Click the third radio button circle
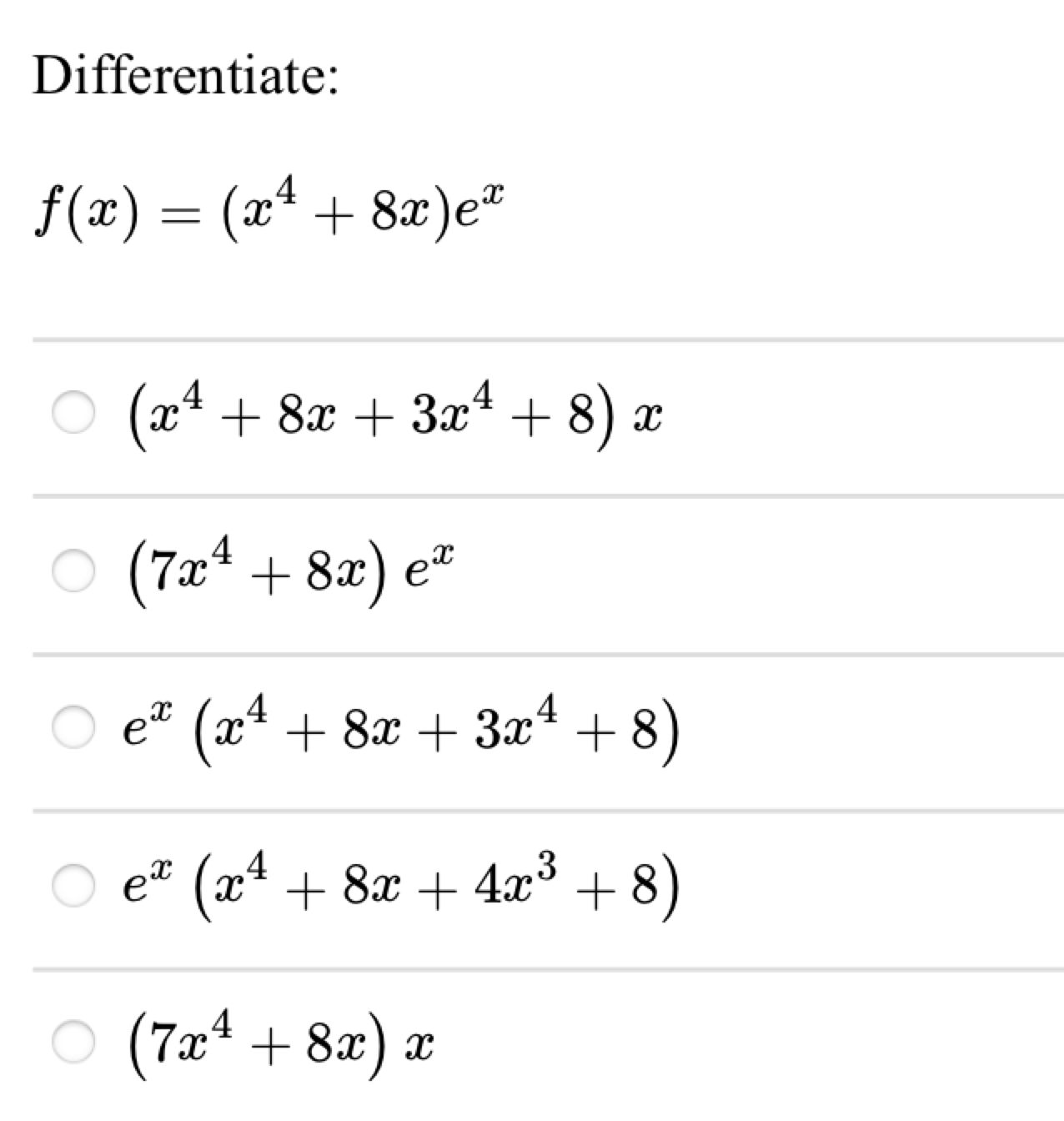This screenshot has width=1064, height=1121. point(73,728)
